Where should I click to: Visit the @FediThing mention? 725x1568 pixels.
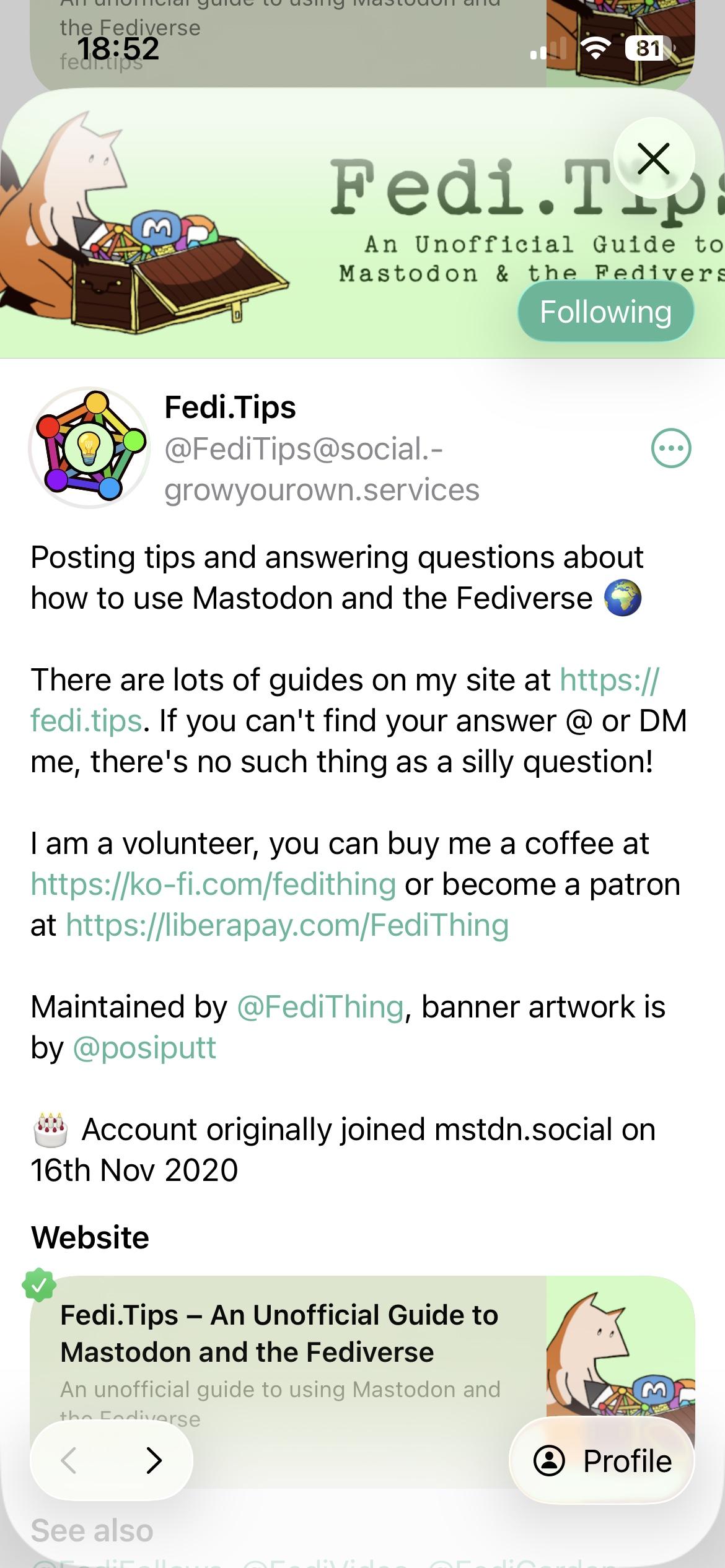pos(320,1007)
